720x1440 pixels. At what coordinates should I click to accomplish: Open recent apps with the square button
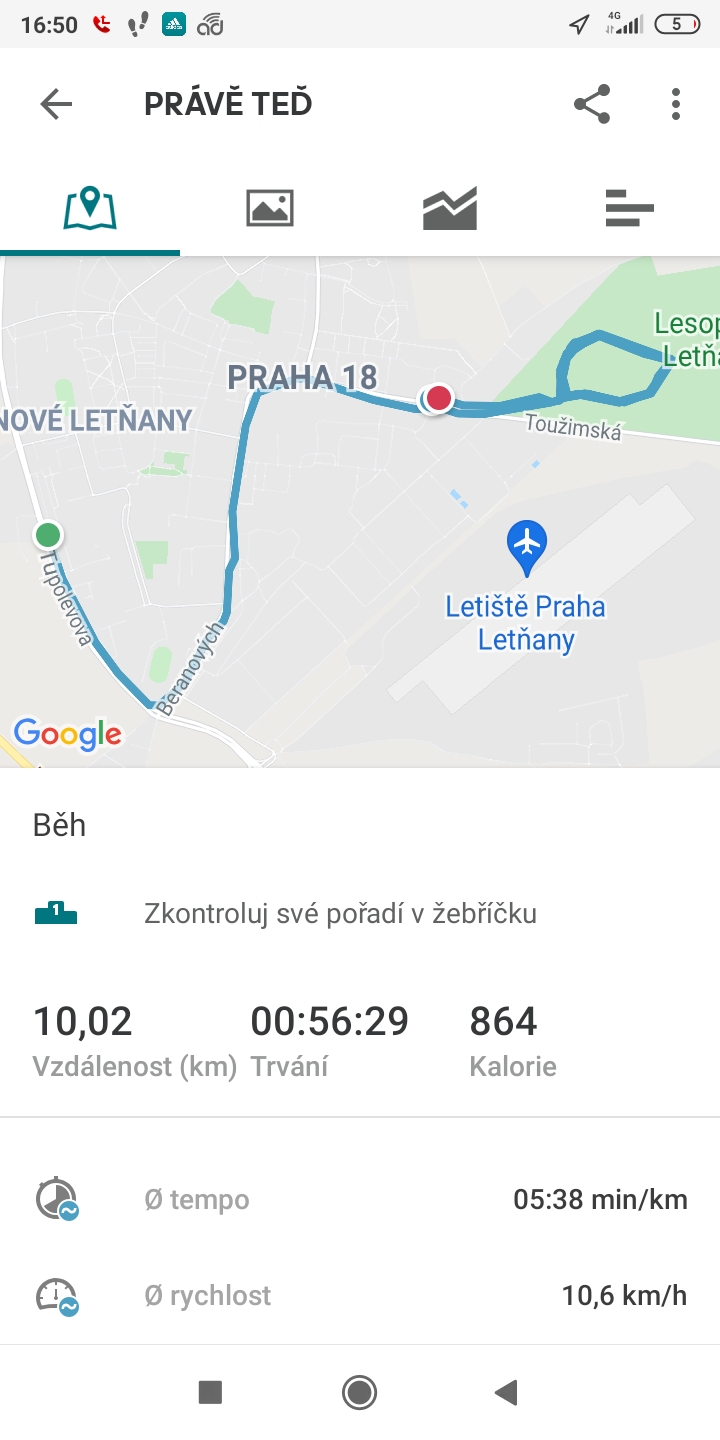[x=210, y=1392]
